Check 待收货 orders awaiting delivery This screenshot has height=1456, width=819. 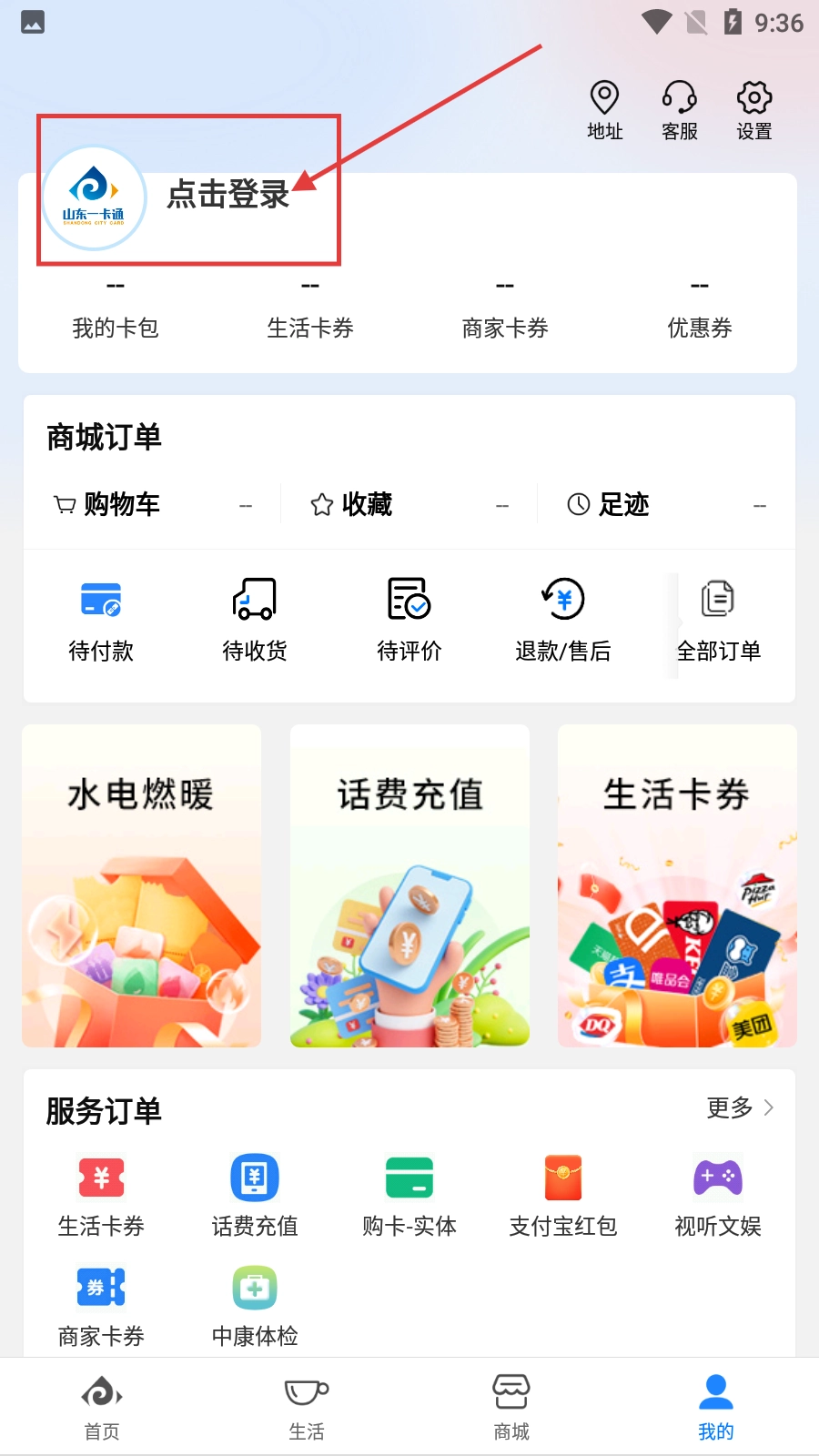(x=255, y=621)
